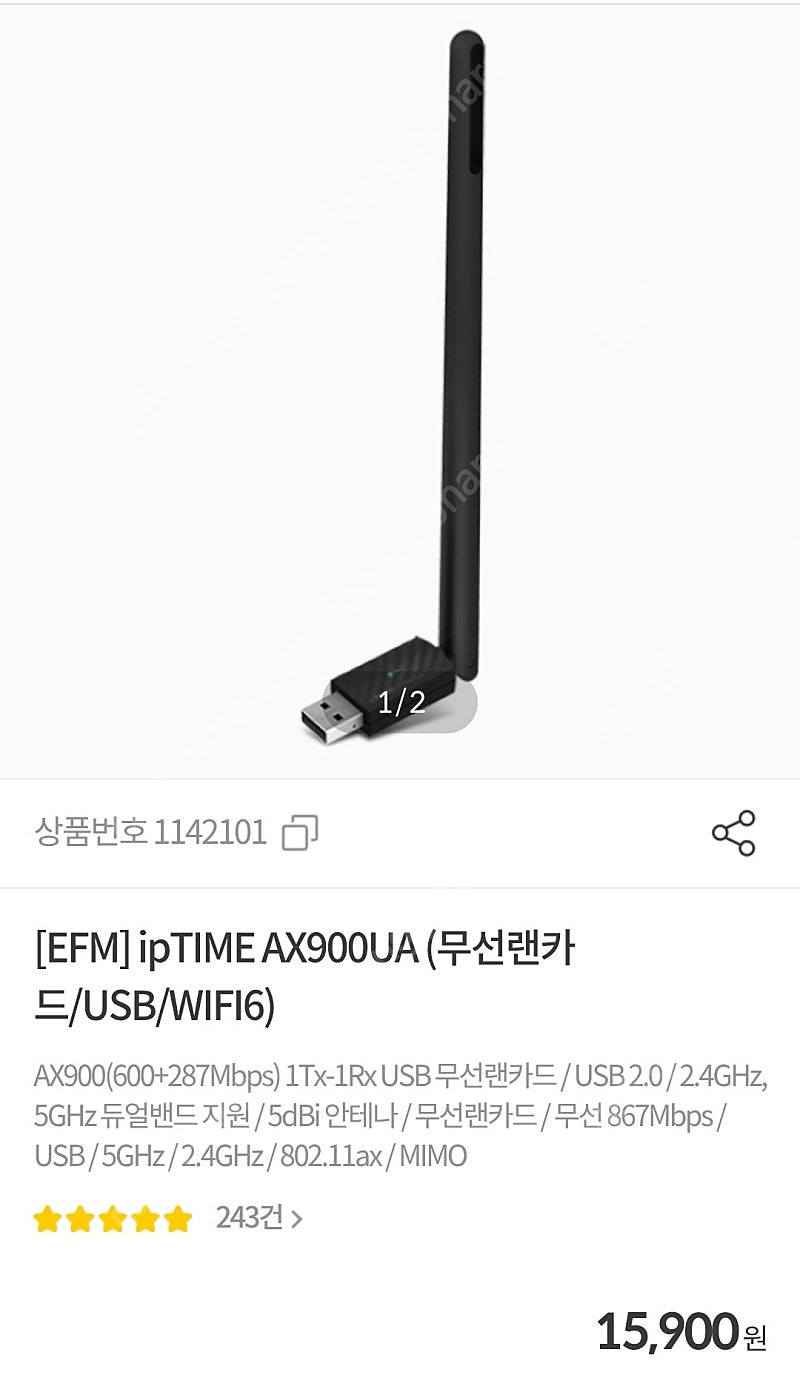Share this ipTIME AX900UA product

[x=734, y=833]
